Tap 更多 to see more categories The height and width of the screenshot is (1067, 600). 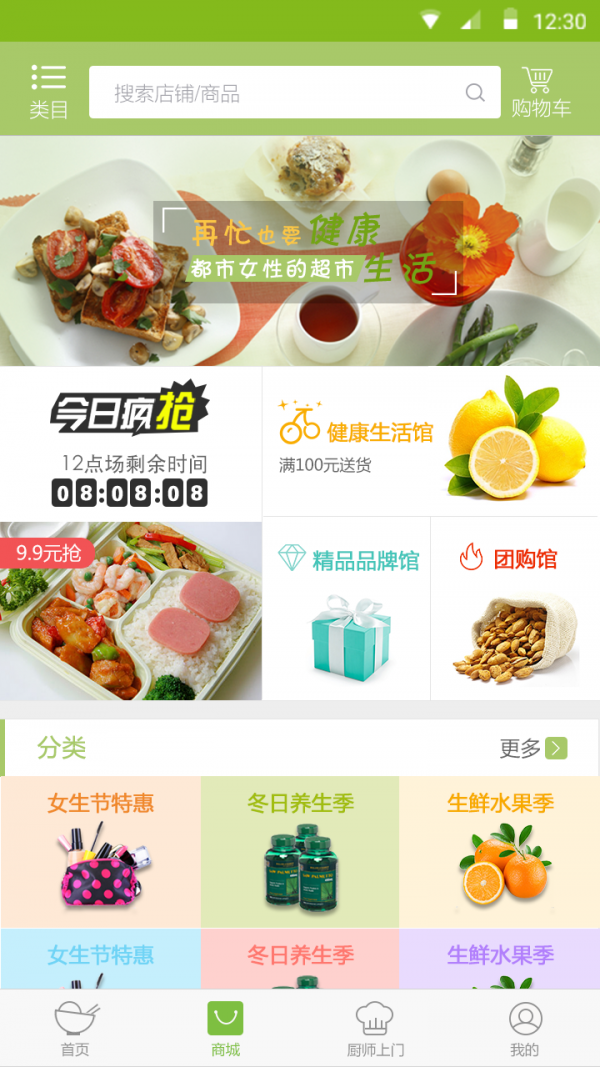pos(533,748)
